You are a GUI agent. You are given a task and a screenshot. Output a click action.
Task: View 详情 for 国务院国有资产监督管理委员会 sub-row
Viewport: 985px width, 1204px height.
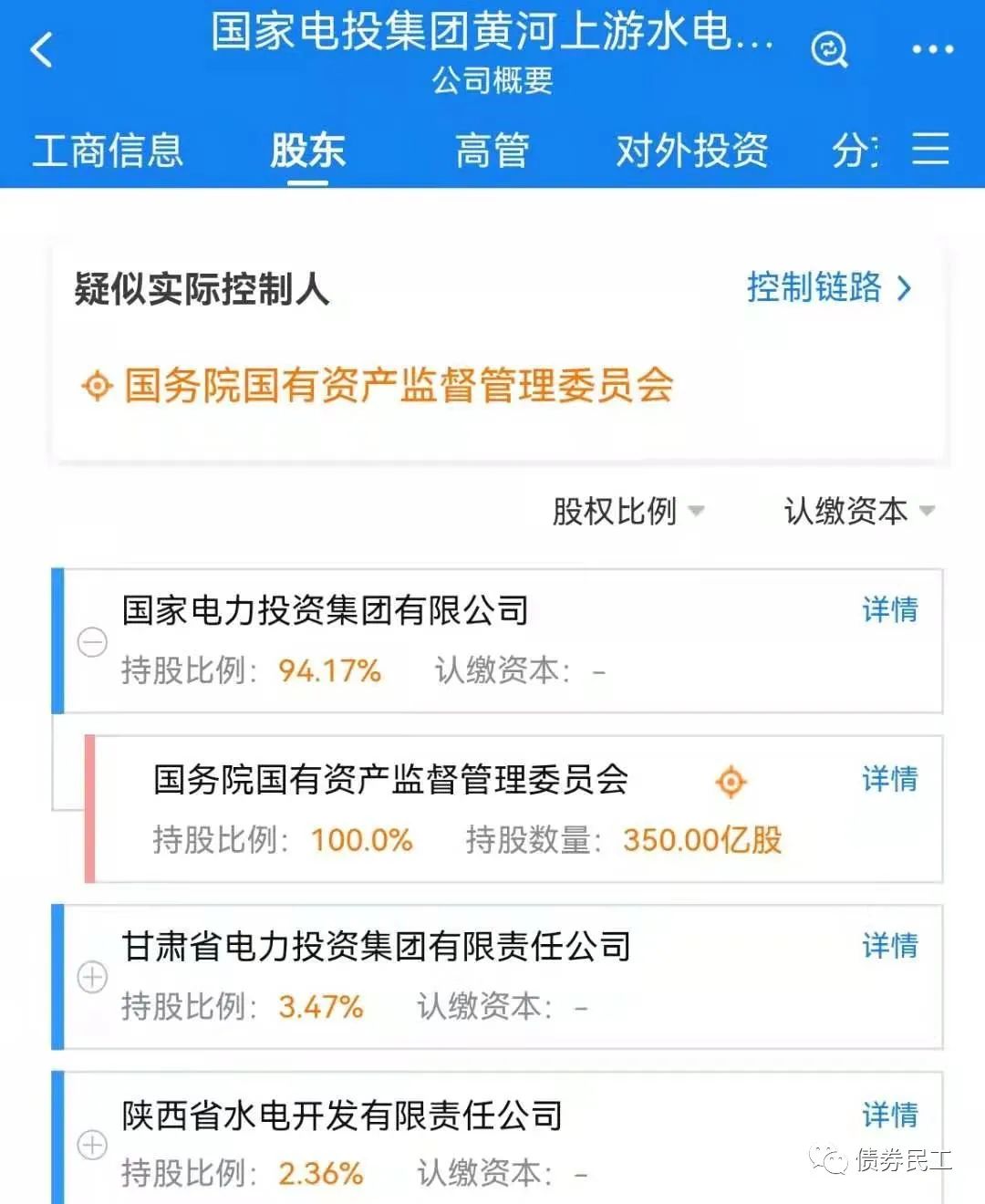pyautogui.click(x=889, y=779)
